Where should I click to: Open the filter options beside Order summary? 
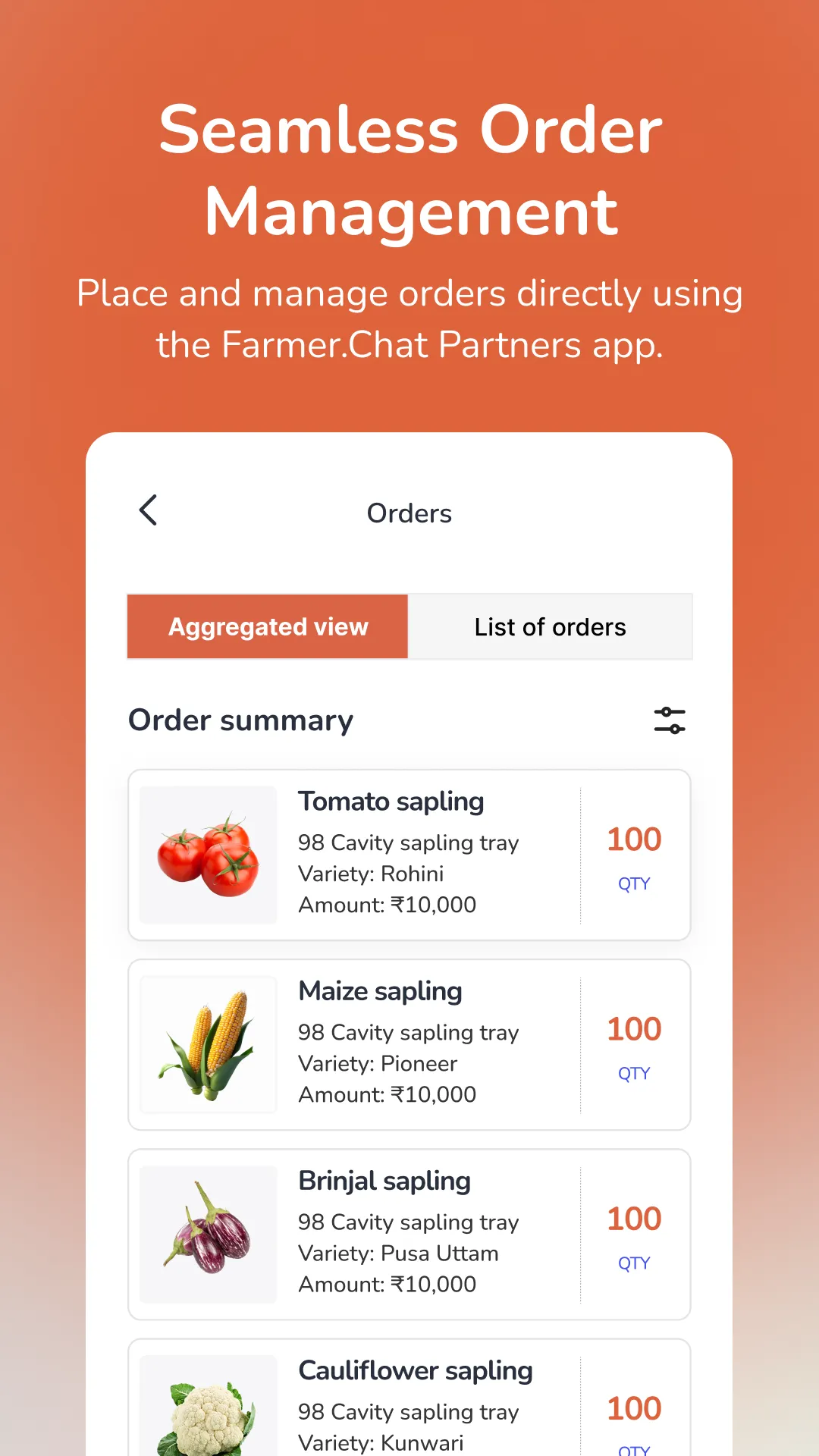click(668, 720)
